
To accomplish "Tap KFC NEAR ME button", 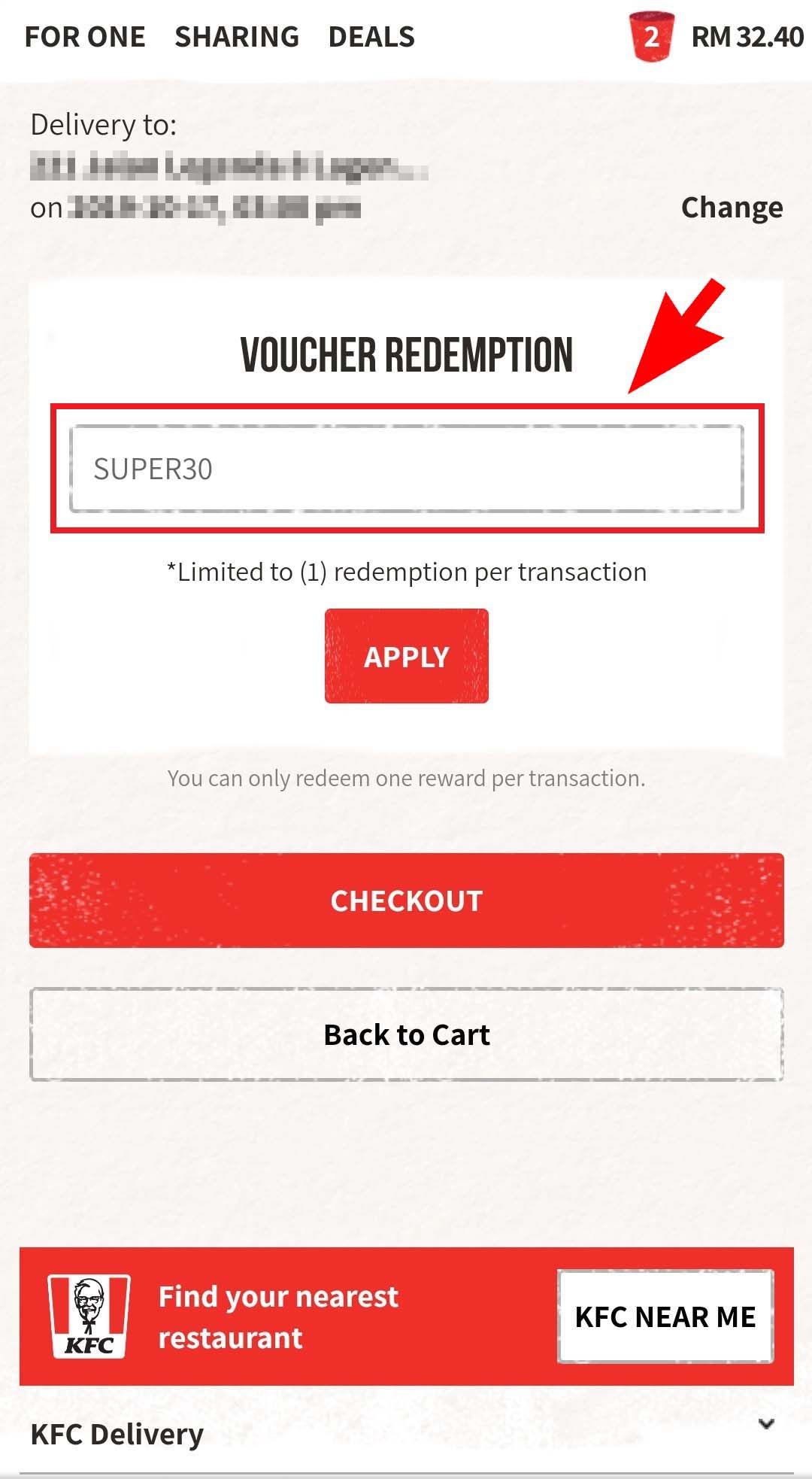I will point(665,1317).
